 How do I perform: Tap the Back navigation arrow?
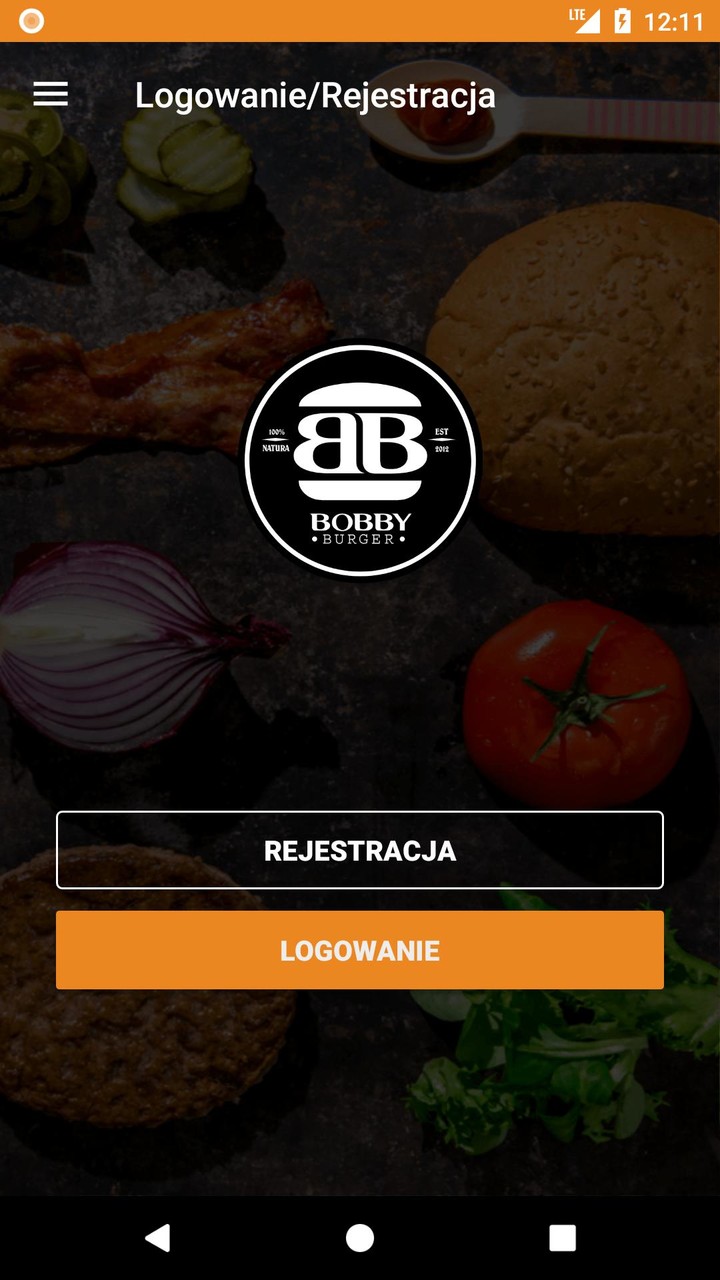157,1237
